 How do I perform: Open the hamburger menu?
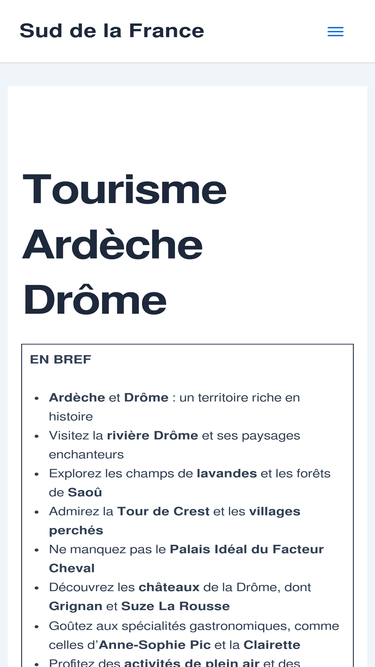(335, 31)
